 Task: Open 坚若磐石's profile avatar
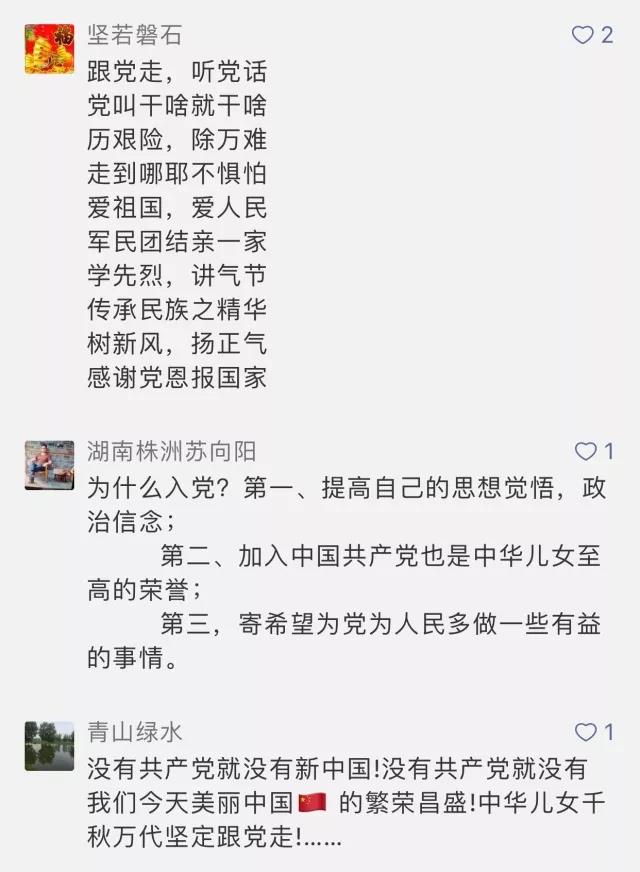pos(50,49)
